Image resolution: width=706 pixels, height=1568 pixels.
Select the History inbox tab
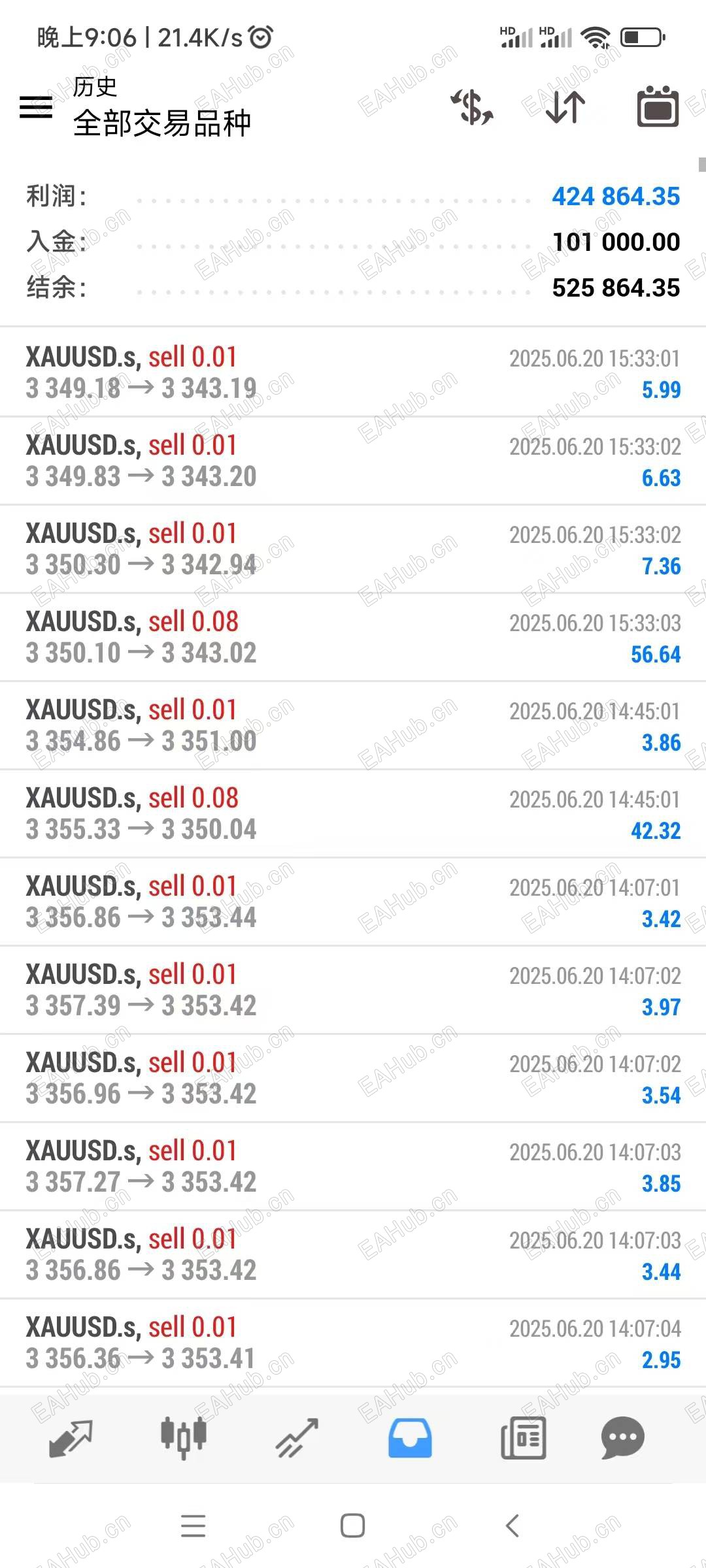pos(410,1438)
